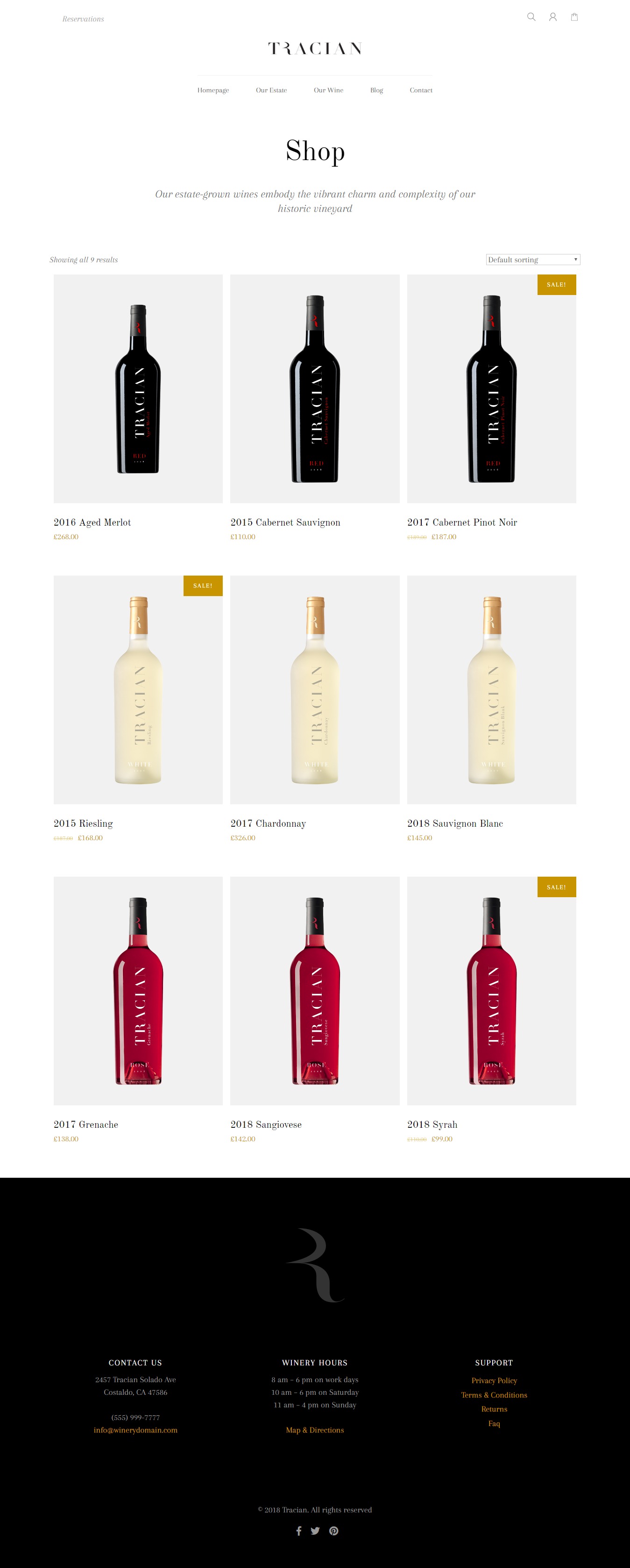
Task: Open the search icon in header
Action: (531, 17)
